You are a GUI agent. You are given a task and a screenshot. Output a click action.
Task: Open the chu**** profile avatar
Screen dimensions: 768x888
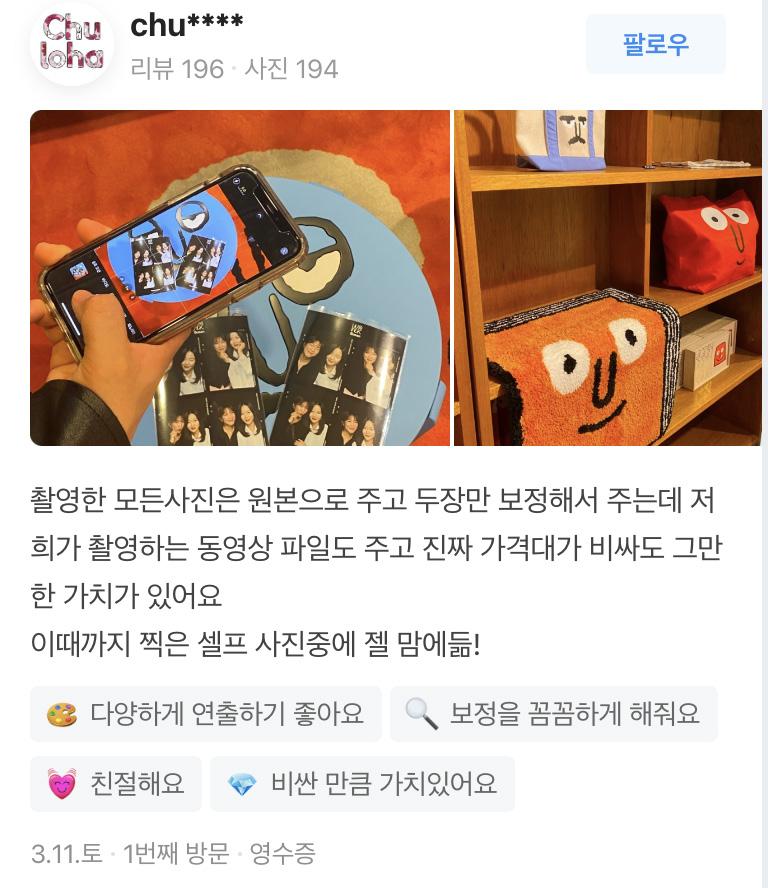coord(71,43)
